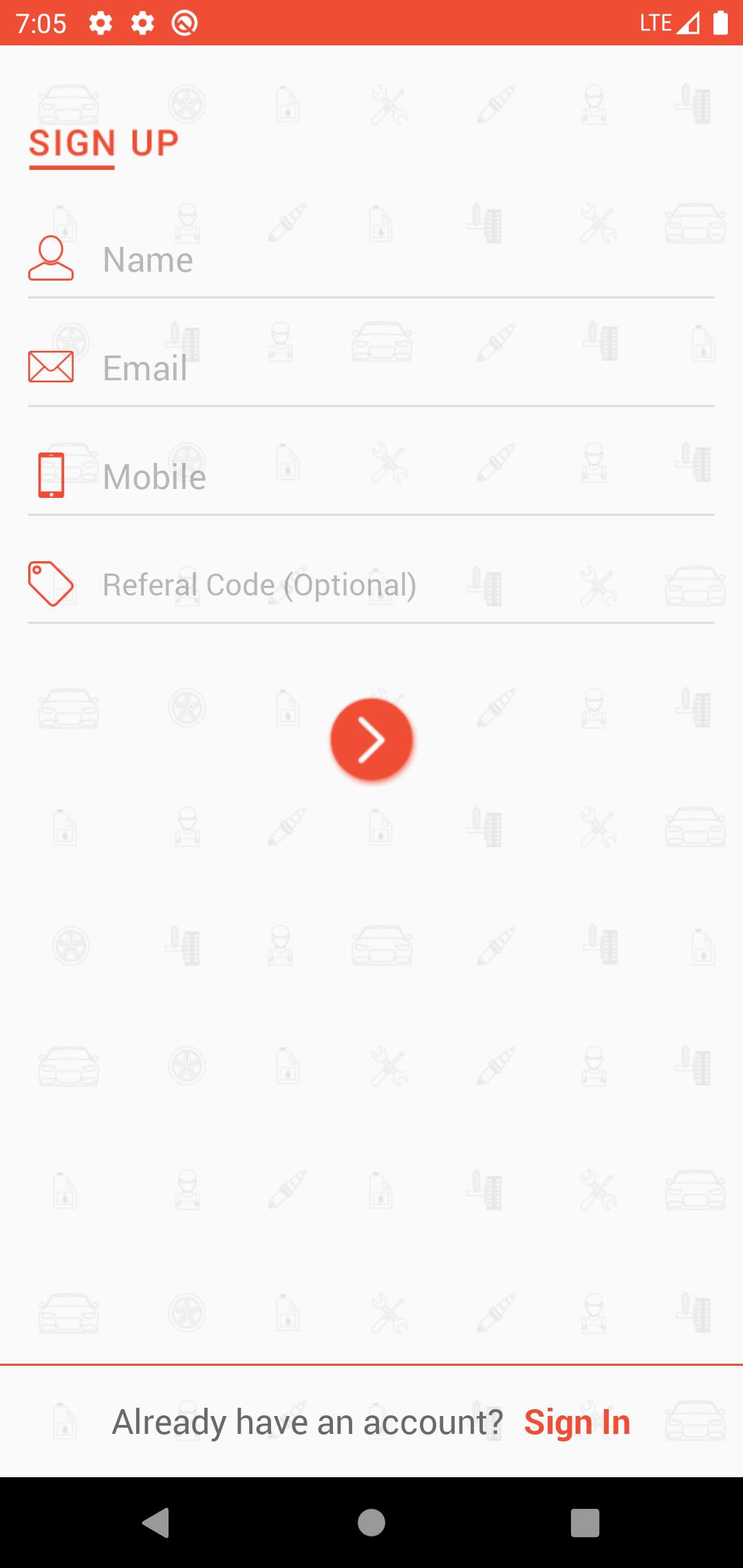This screenshot has width=743, height=1568.
Task: Open the Sign In link
Action: click(577, 1422)
